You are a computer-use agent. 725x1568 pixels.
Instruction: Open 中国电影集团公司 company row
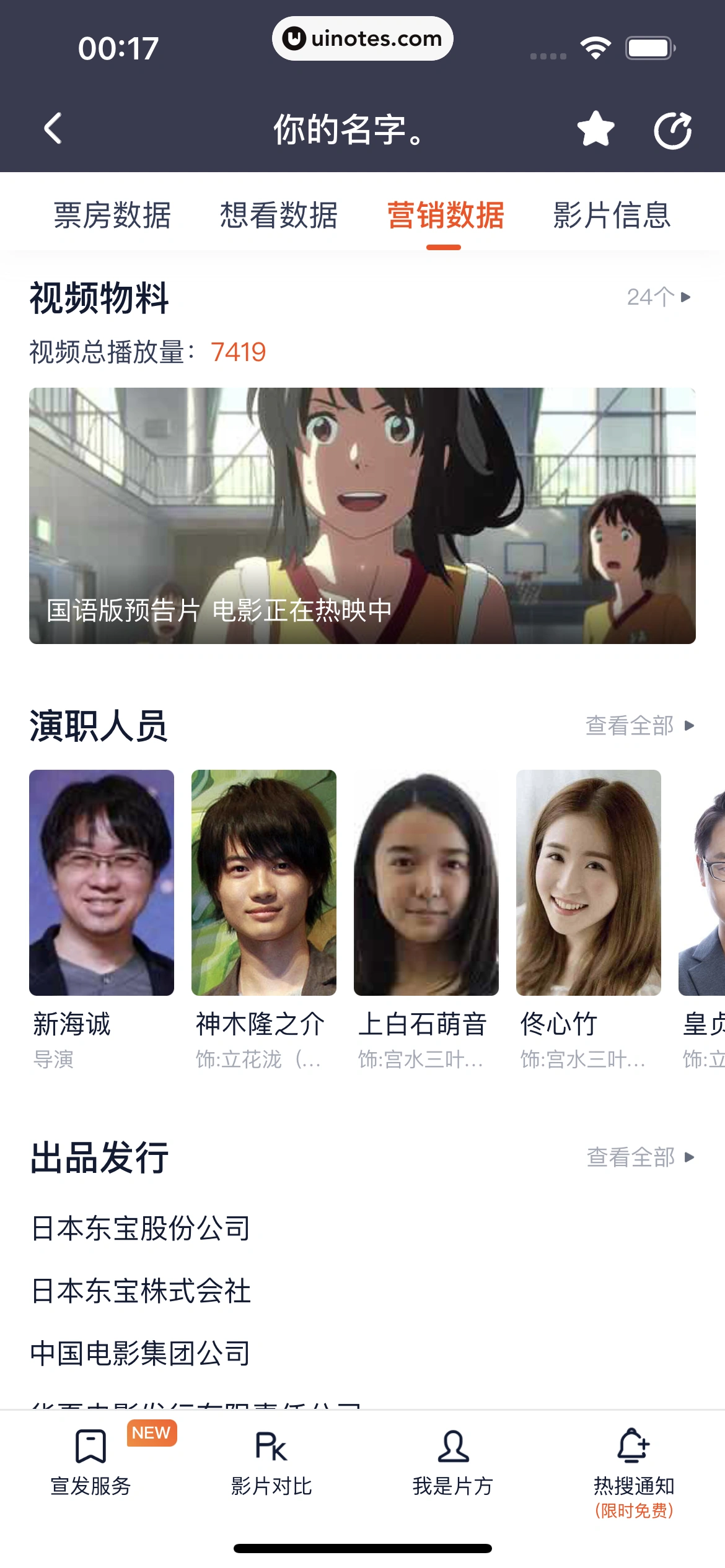(x=141, y=1354)
